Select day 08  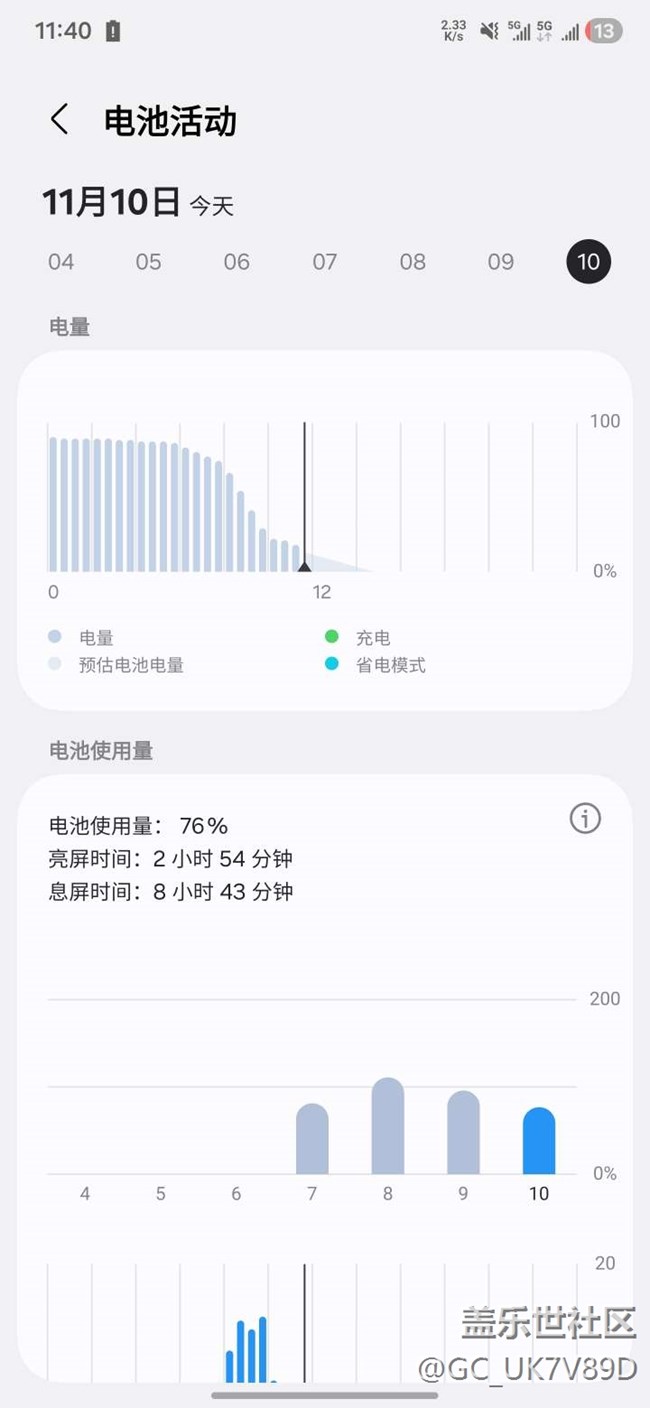(413, 262)
